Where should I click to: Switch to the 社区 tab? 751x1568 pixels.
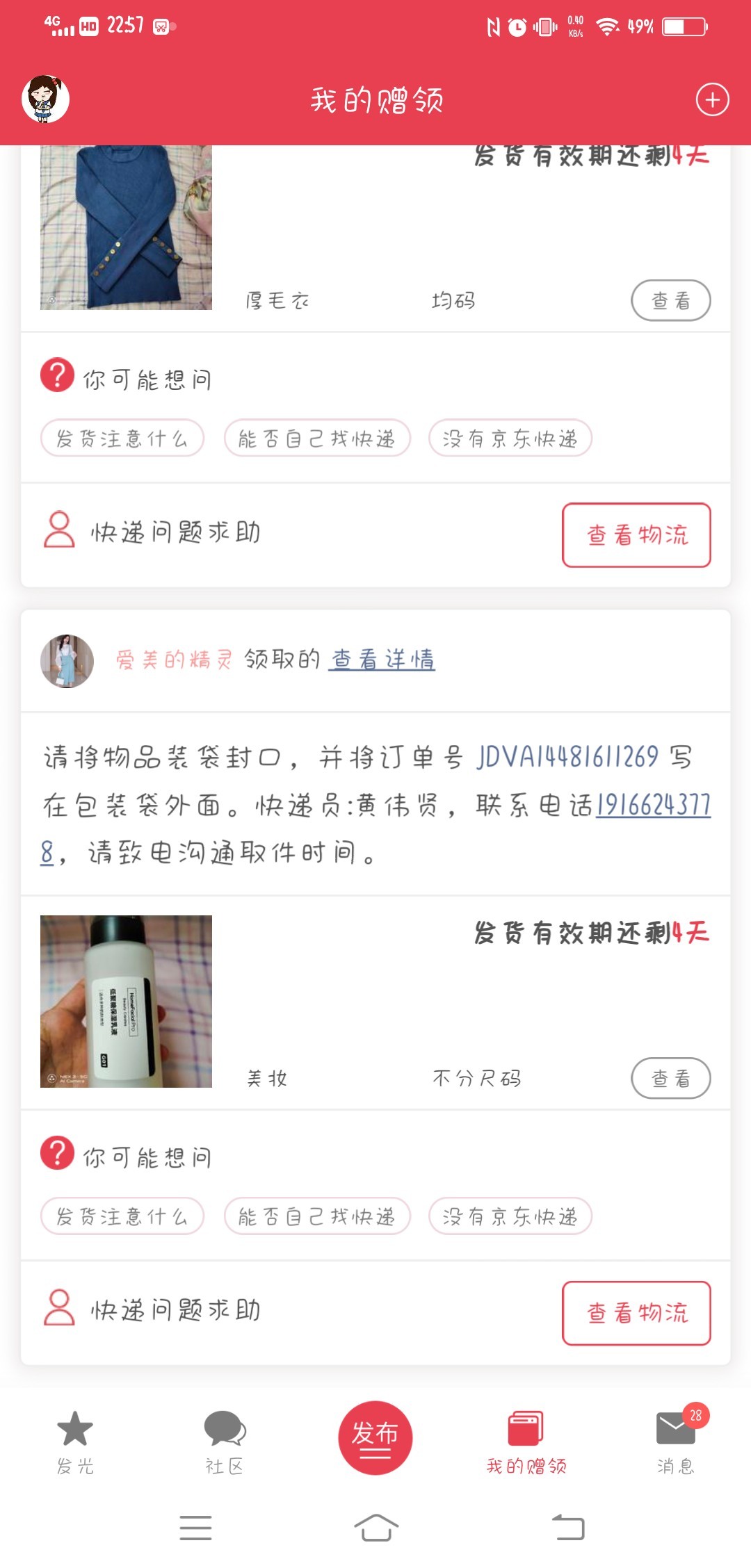pyautogui.click(x=225, y=1443)
